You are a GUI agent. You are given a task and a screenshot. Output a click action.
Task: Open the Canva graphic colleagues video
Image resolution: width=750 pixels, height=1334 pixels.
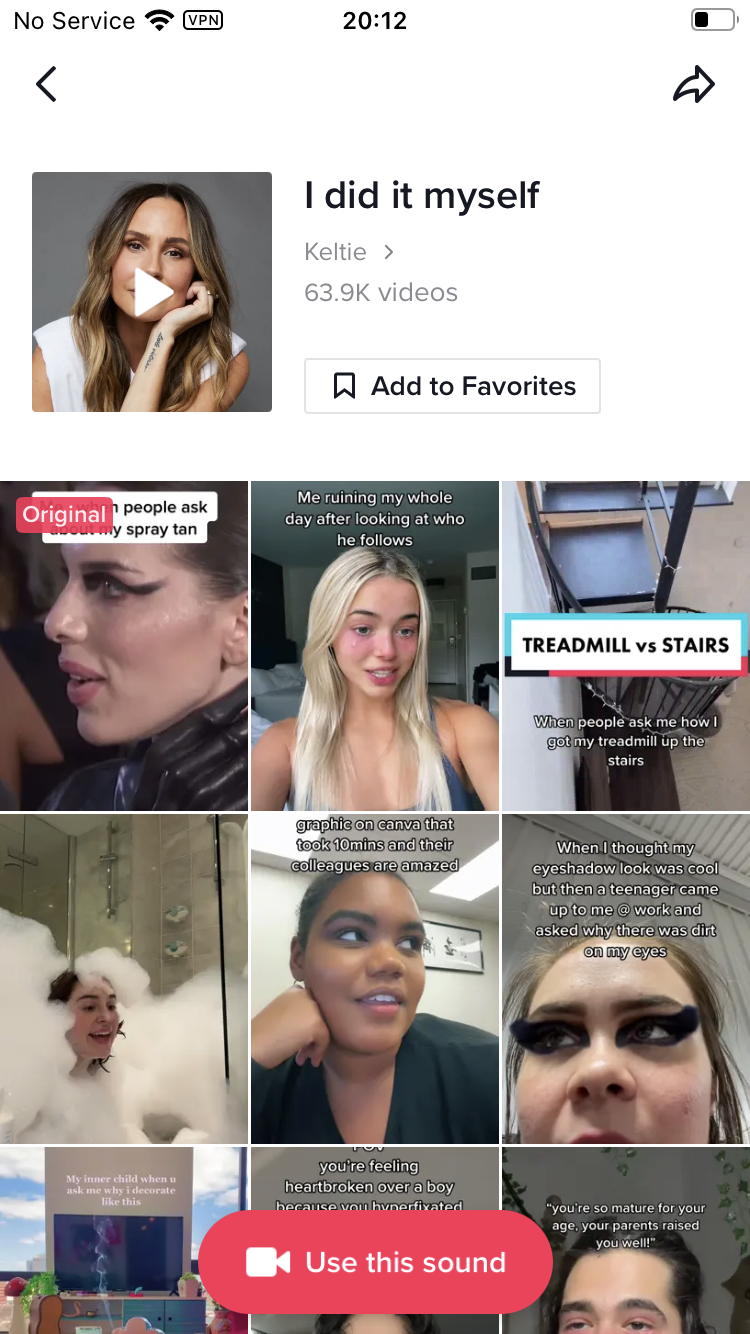(x=375, y=980)
